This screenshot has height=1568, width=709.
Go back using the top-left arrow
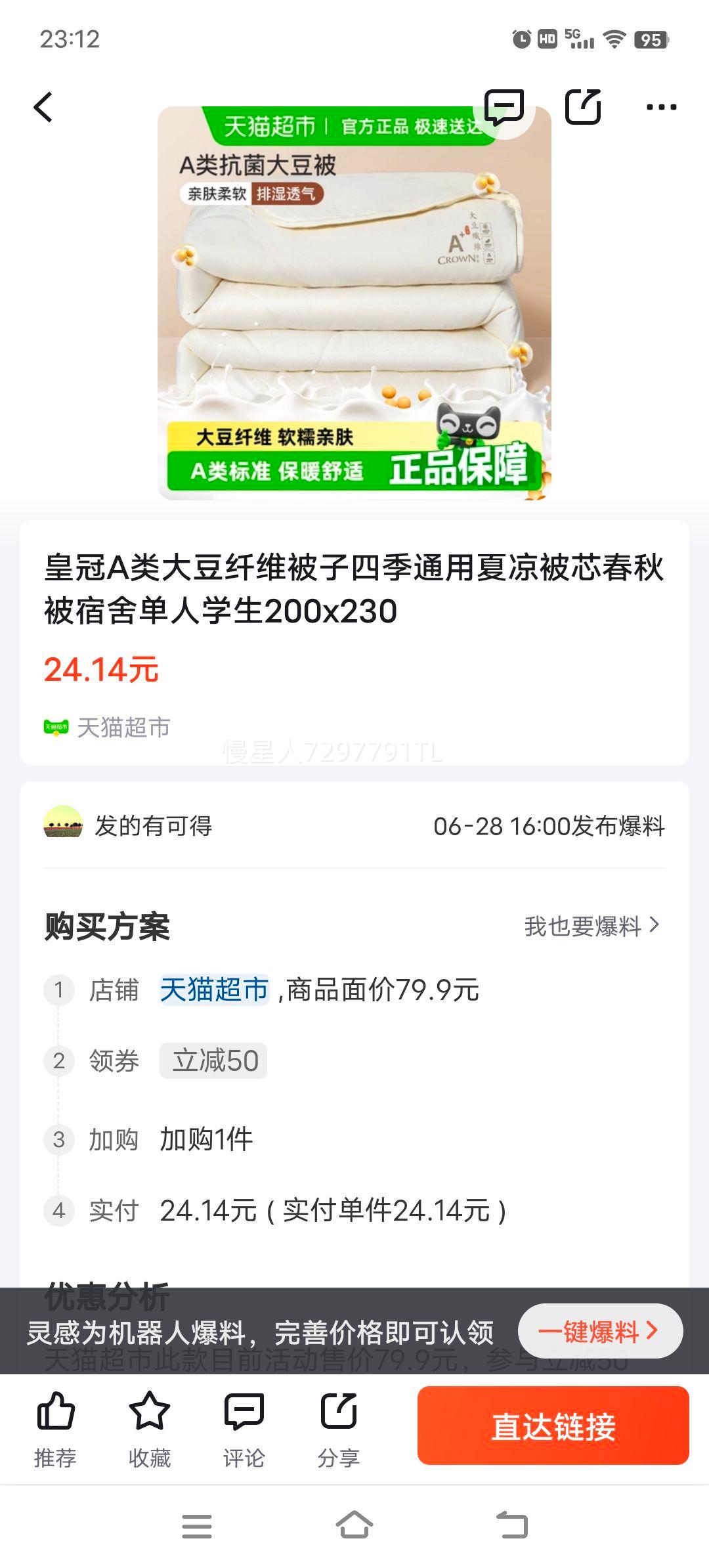tap(43, 107)
